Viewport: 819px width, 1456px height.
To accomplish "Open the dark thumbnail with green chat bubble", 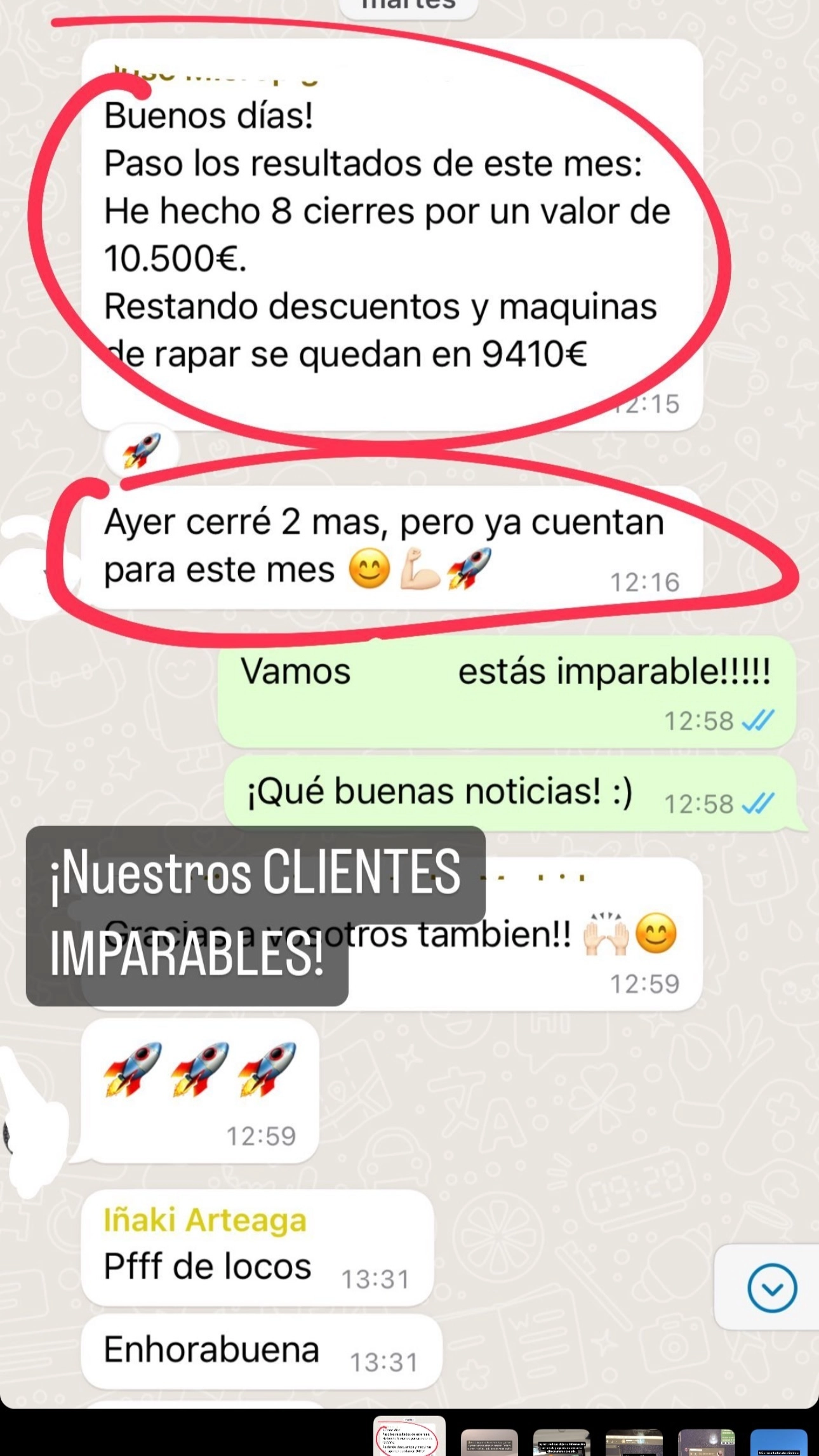I will [x=706, y=1441].
